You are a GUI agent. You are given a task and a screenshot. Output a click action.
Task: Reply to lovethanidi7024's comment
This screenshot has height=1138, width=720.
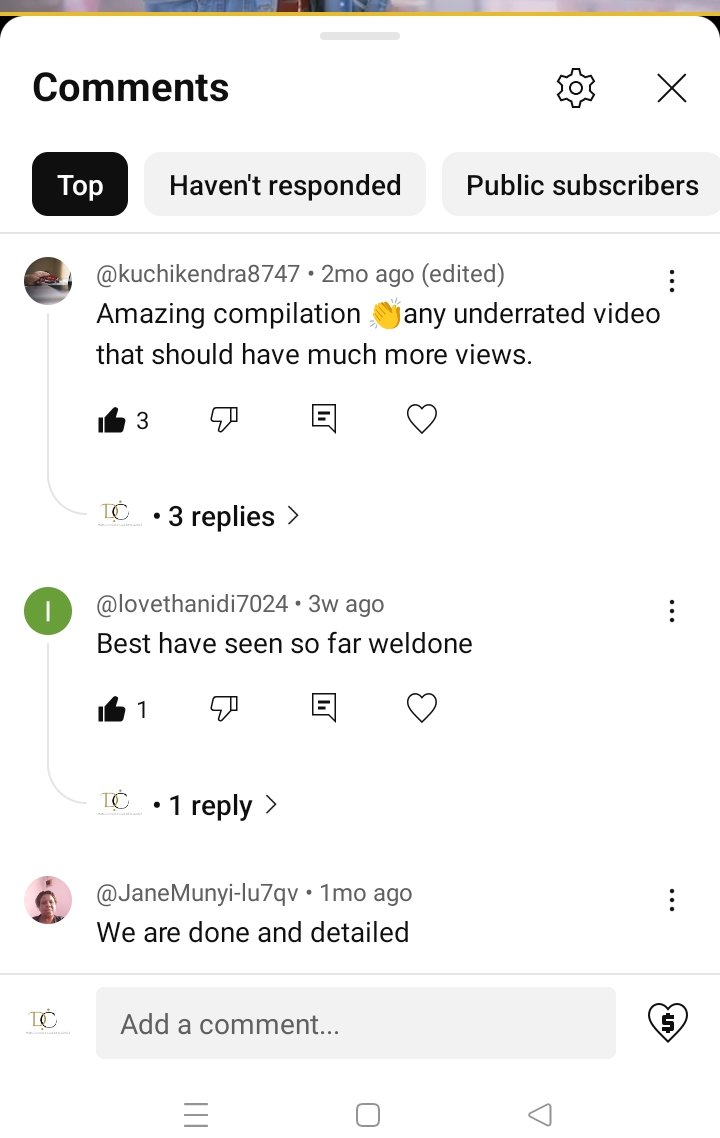pos(323,709)
